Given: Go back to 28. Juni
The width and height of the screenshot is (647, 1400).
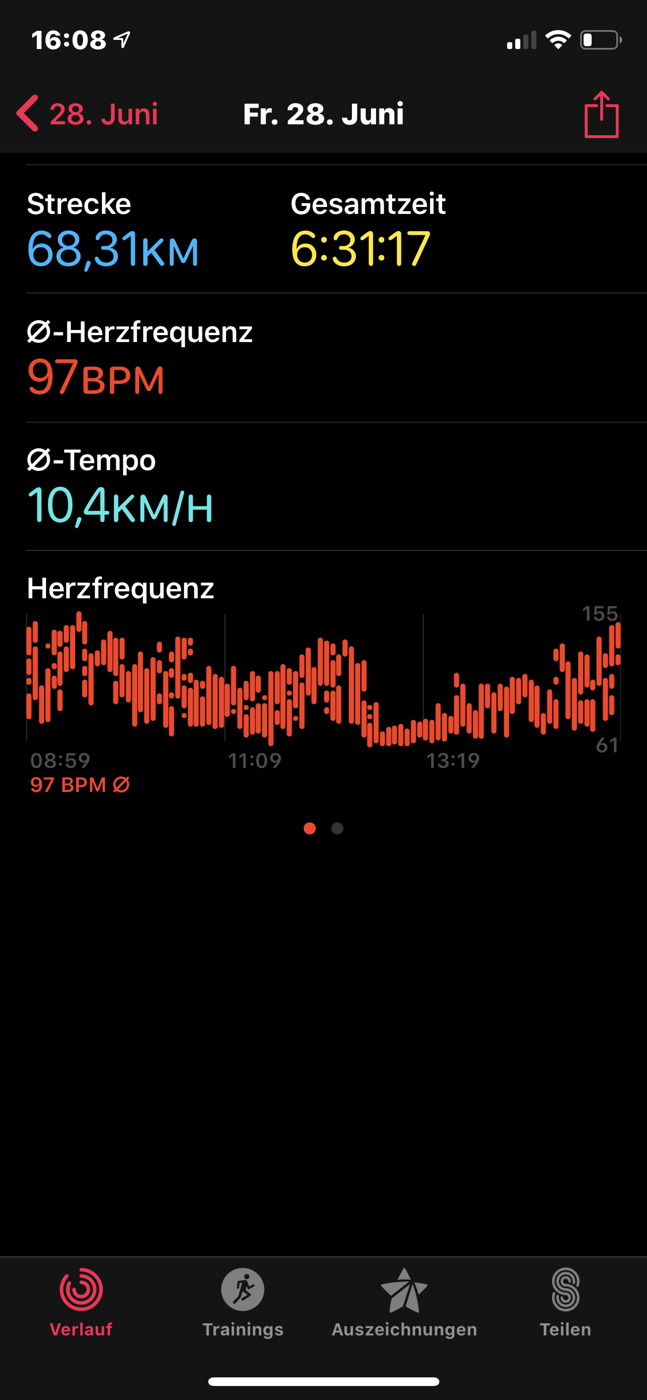Looking at the screenshot, I should [87, 114].
